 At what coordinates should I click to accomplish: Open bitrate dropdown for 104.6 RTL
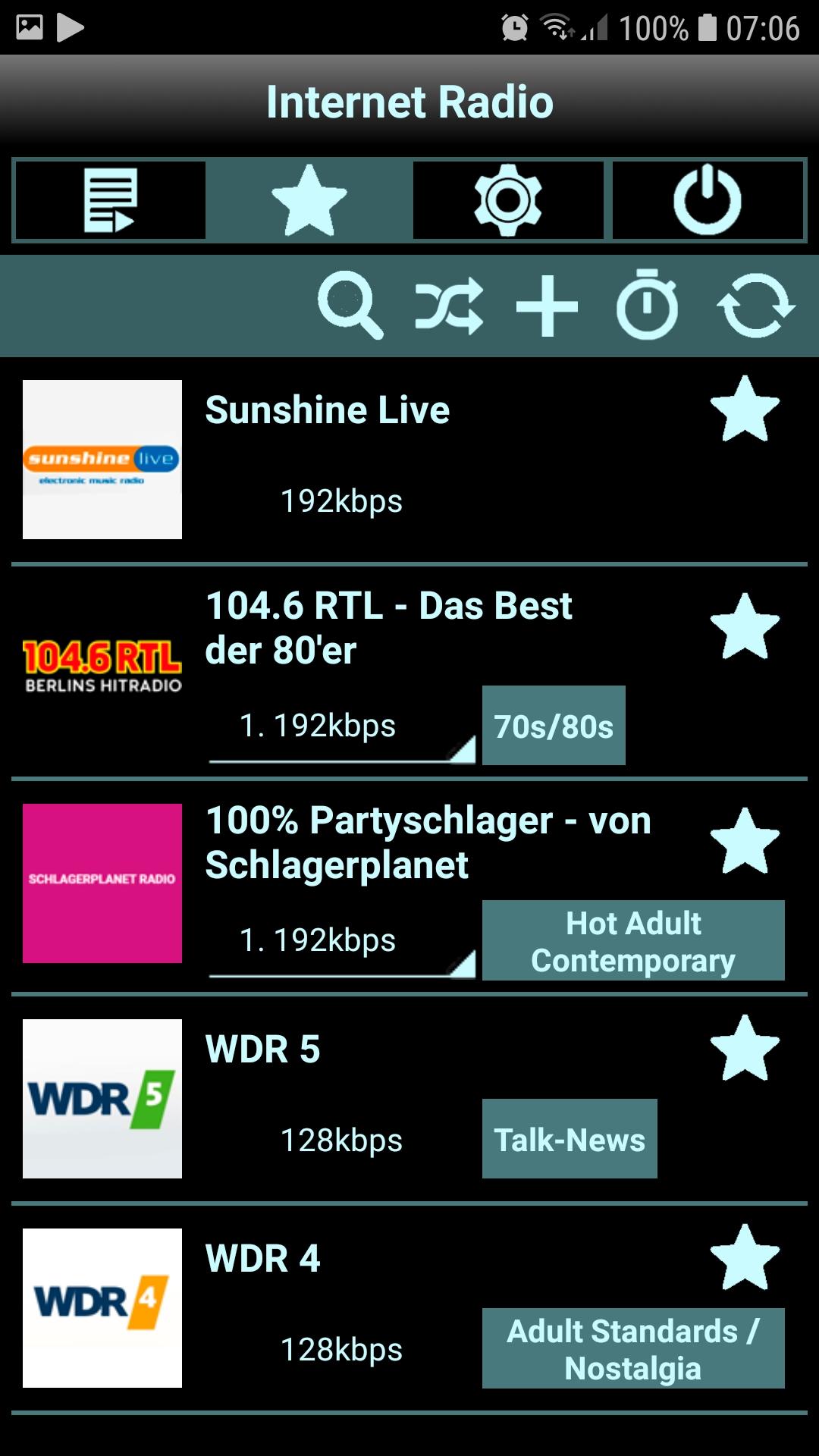click(342, 726)
